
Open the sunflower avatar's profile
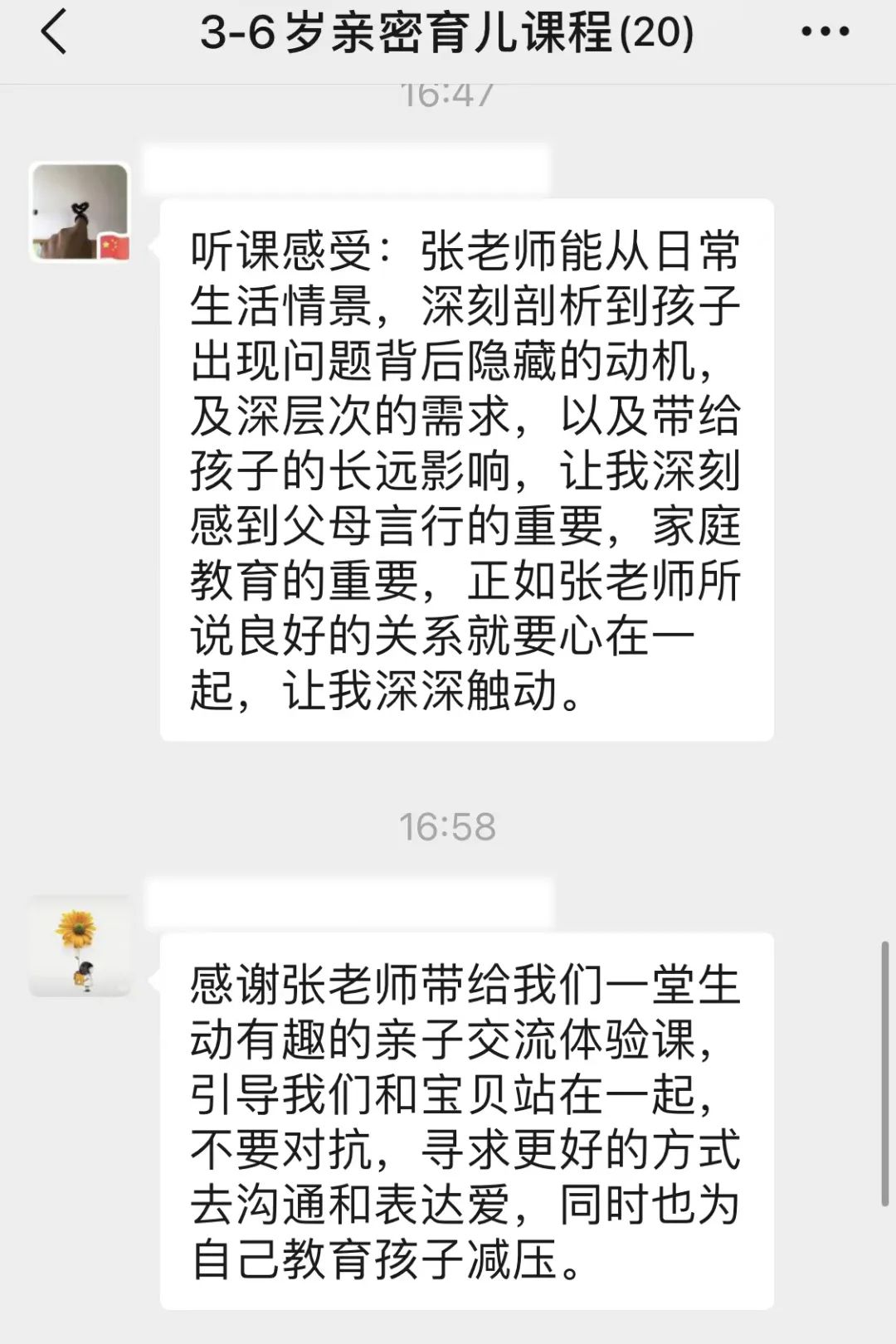[x=80, y=946]
